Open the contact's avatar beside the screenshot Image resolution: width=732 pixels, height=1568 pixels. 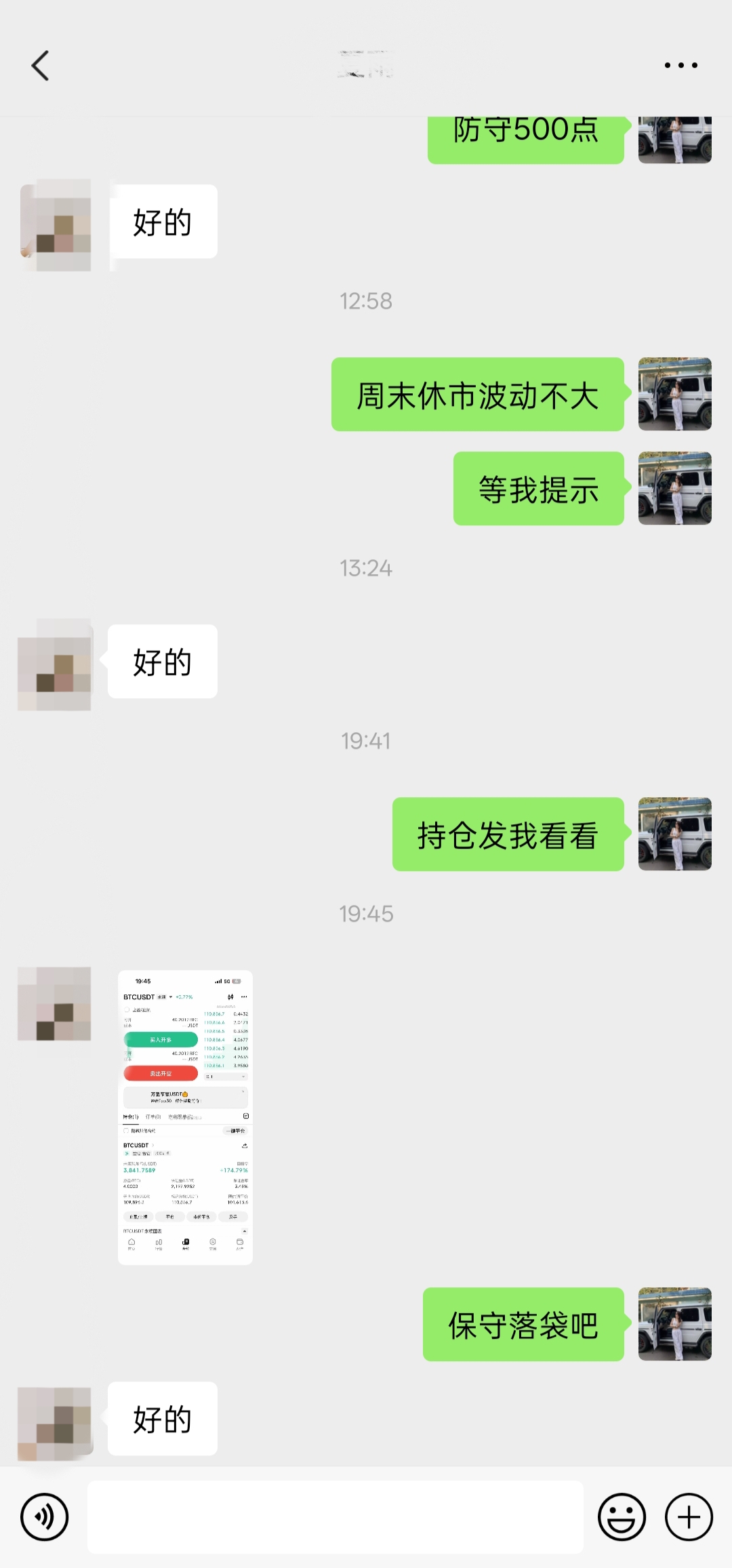pyautogui.click(x=54, y=1003)
